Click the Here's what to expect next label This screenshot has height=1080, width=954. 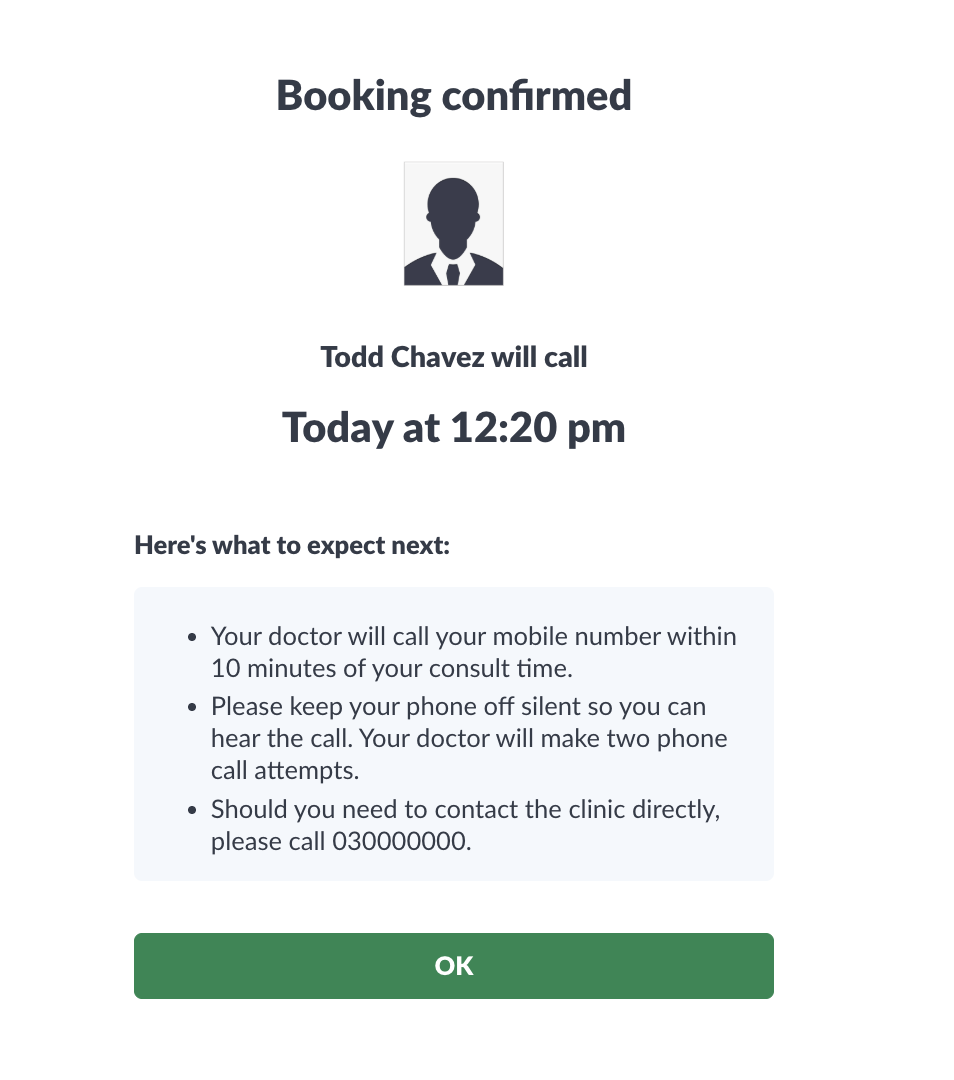pyautogui.click(x=291, y=545)
